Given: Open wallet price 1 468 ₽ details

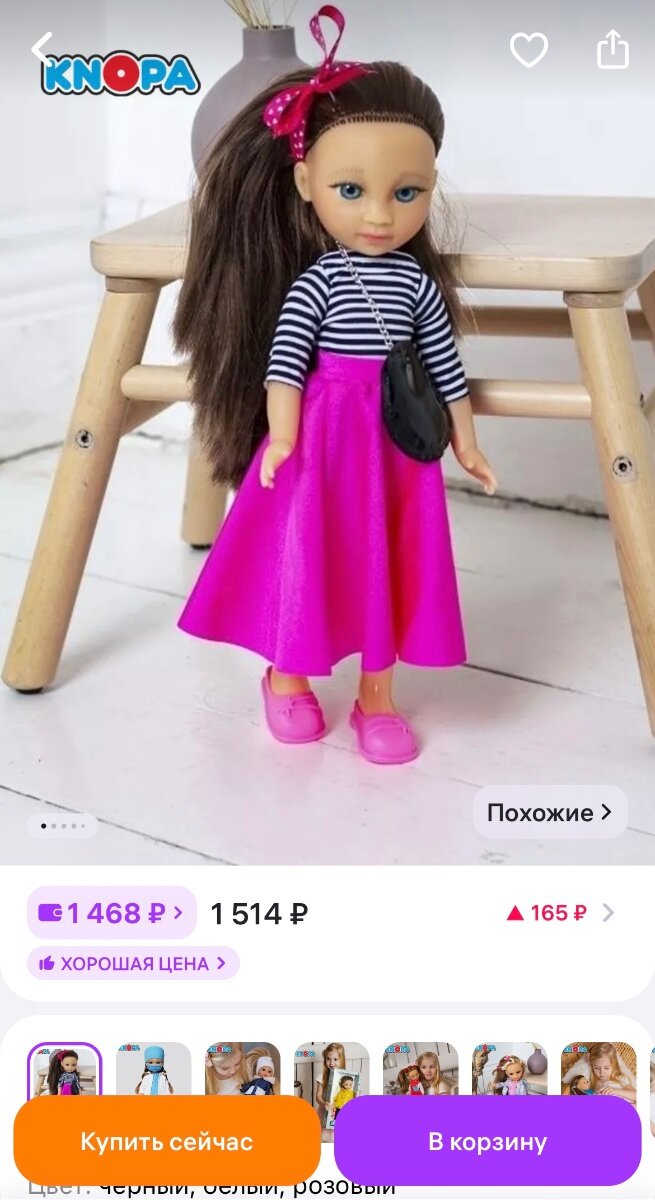Looking at the screenshot, I should click(x=111, y=912).
